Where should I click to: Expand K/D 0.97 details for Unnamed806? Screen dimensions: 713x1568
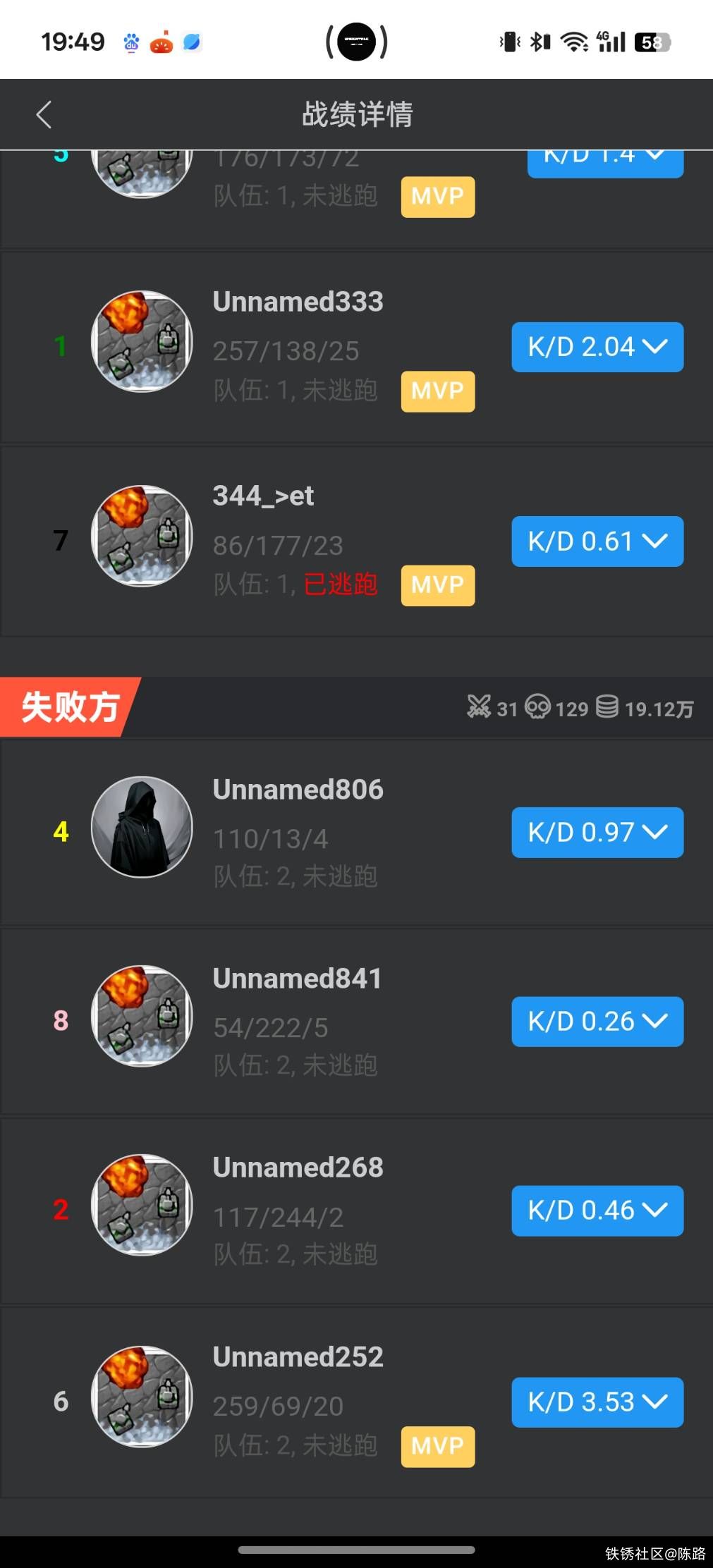tap(597, 833)
